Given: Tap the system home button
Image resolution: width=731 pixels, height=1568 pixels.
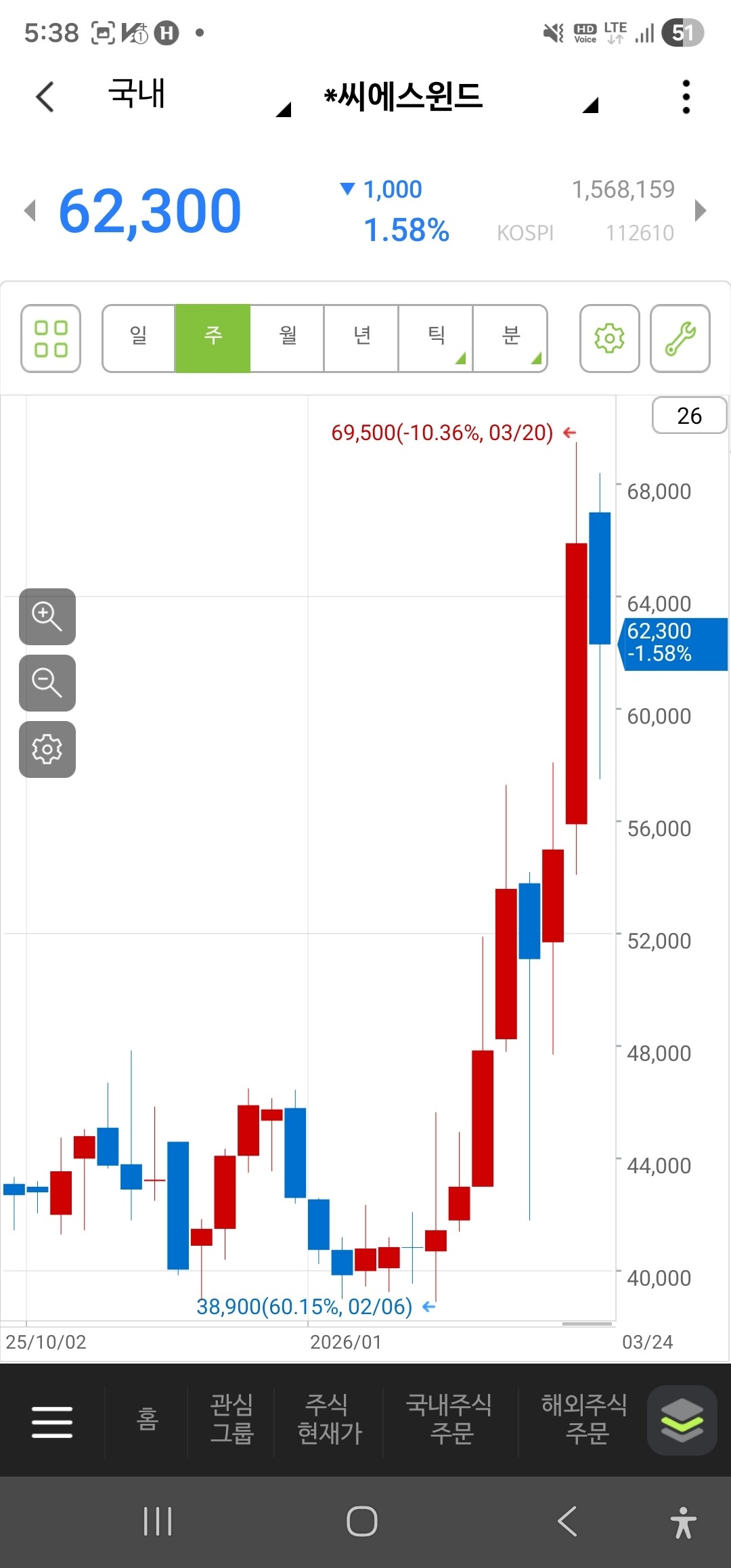Looking at the screenshot, I should point(362,1521).
